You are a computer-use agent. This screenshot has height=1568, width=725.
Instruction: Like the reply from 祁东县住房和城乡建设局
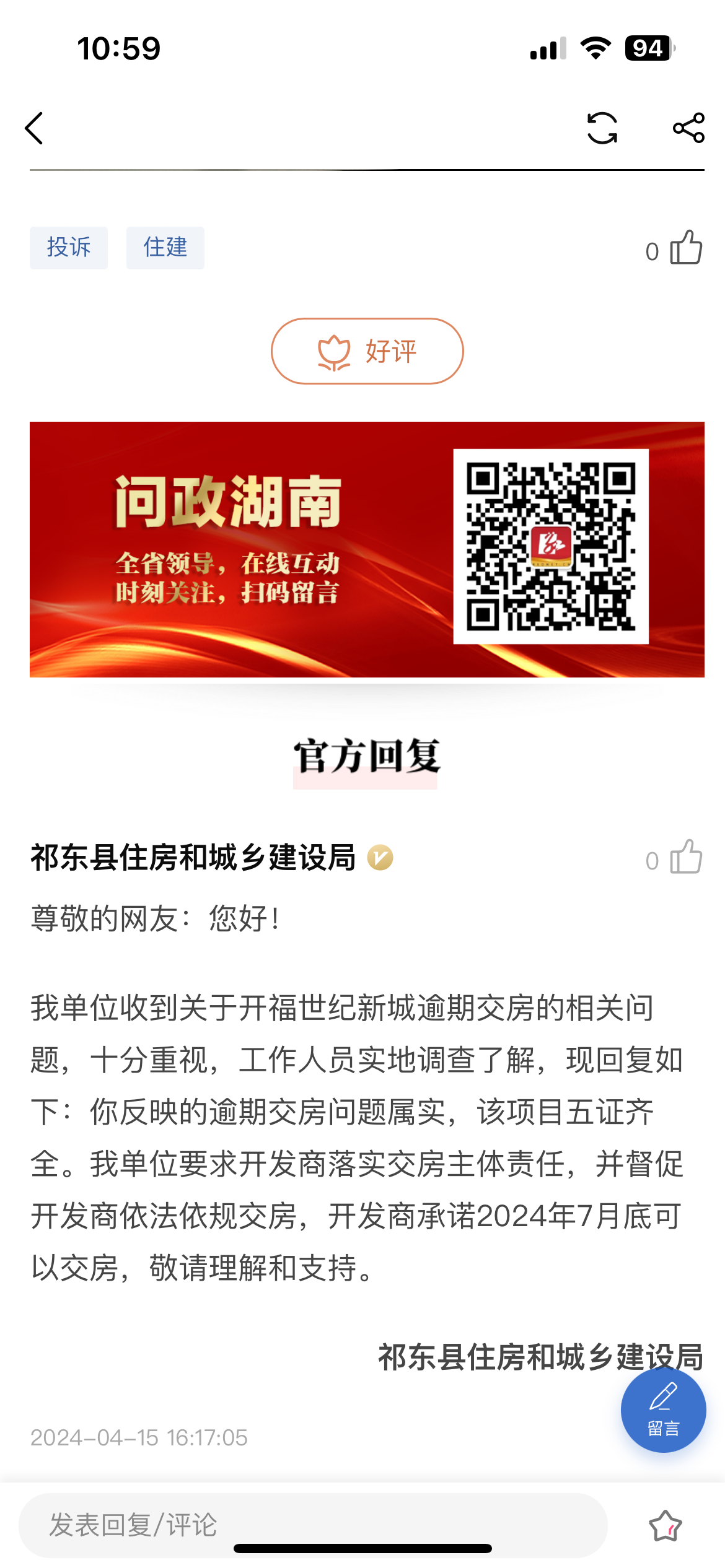[686, 857]
